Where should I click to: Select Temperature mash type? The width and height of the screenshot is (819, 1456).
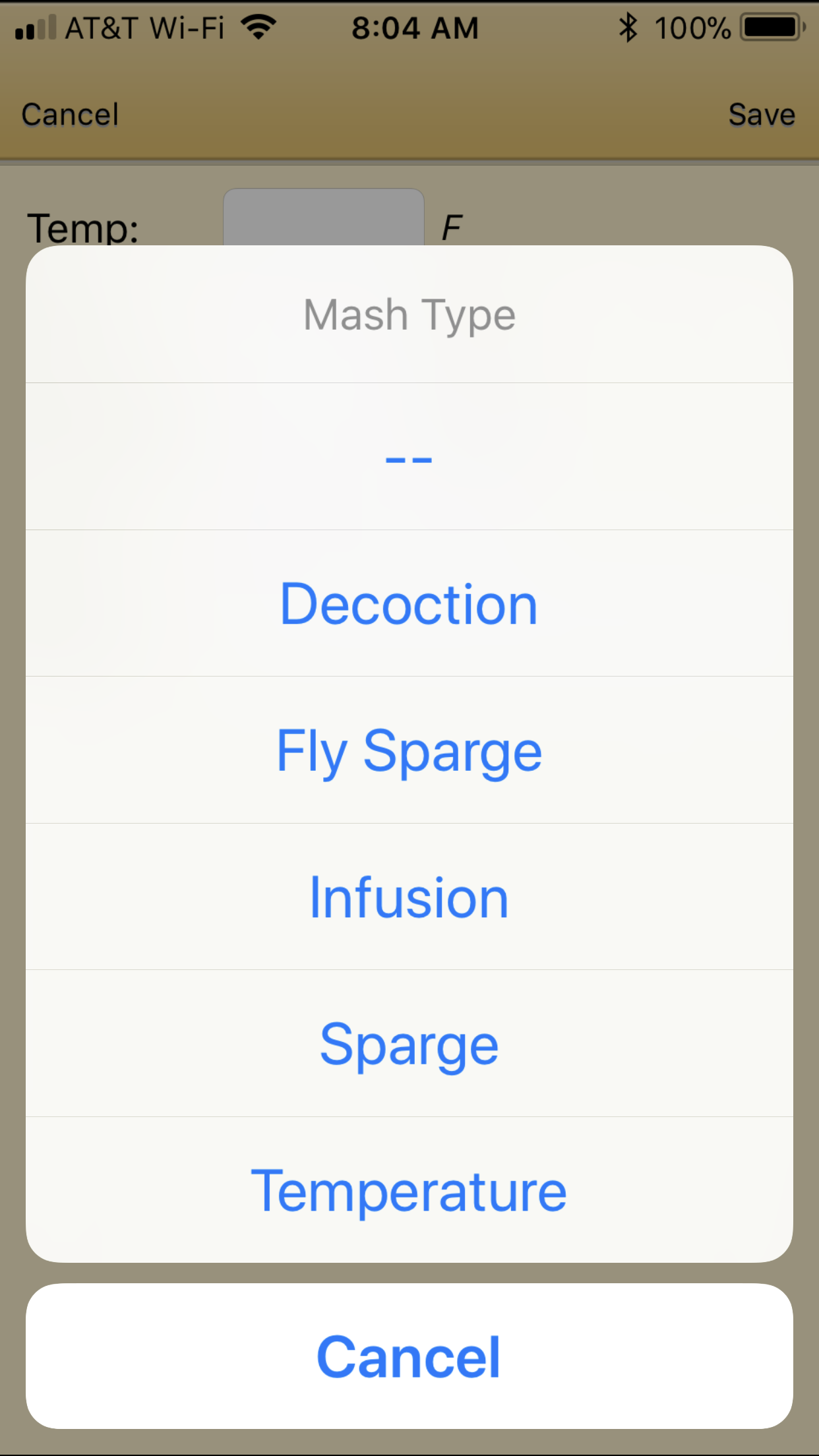(x=409, y=1191)
